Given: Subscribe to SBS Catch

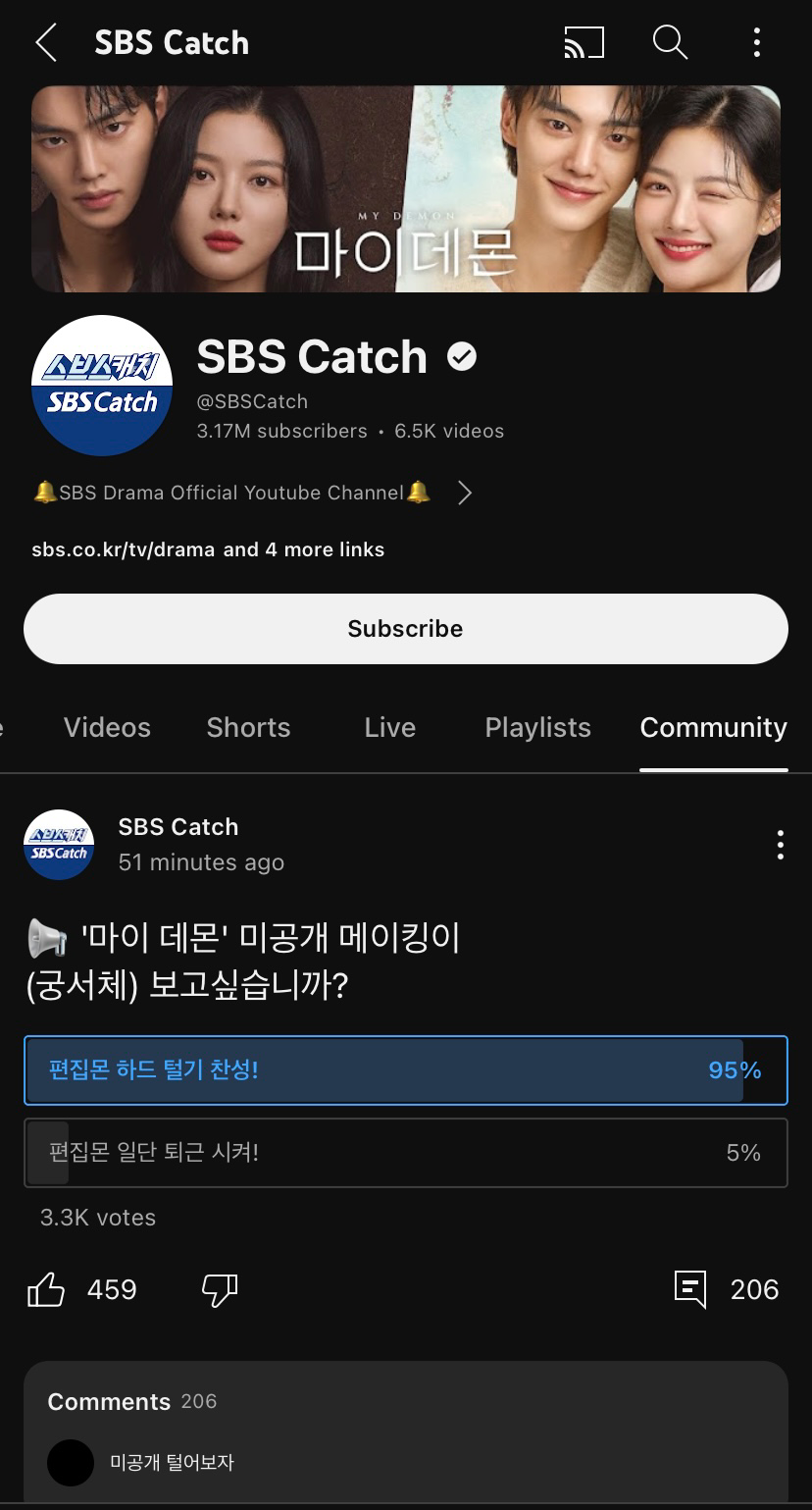Looking at the screenshot, I should coord(405,629).
